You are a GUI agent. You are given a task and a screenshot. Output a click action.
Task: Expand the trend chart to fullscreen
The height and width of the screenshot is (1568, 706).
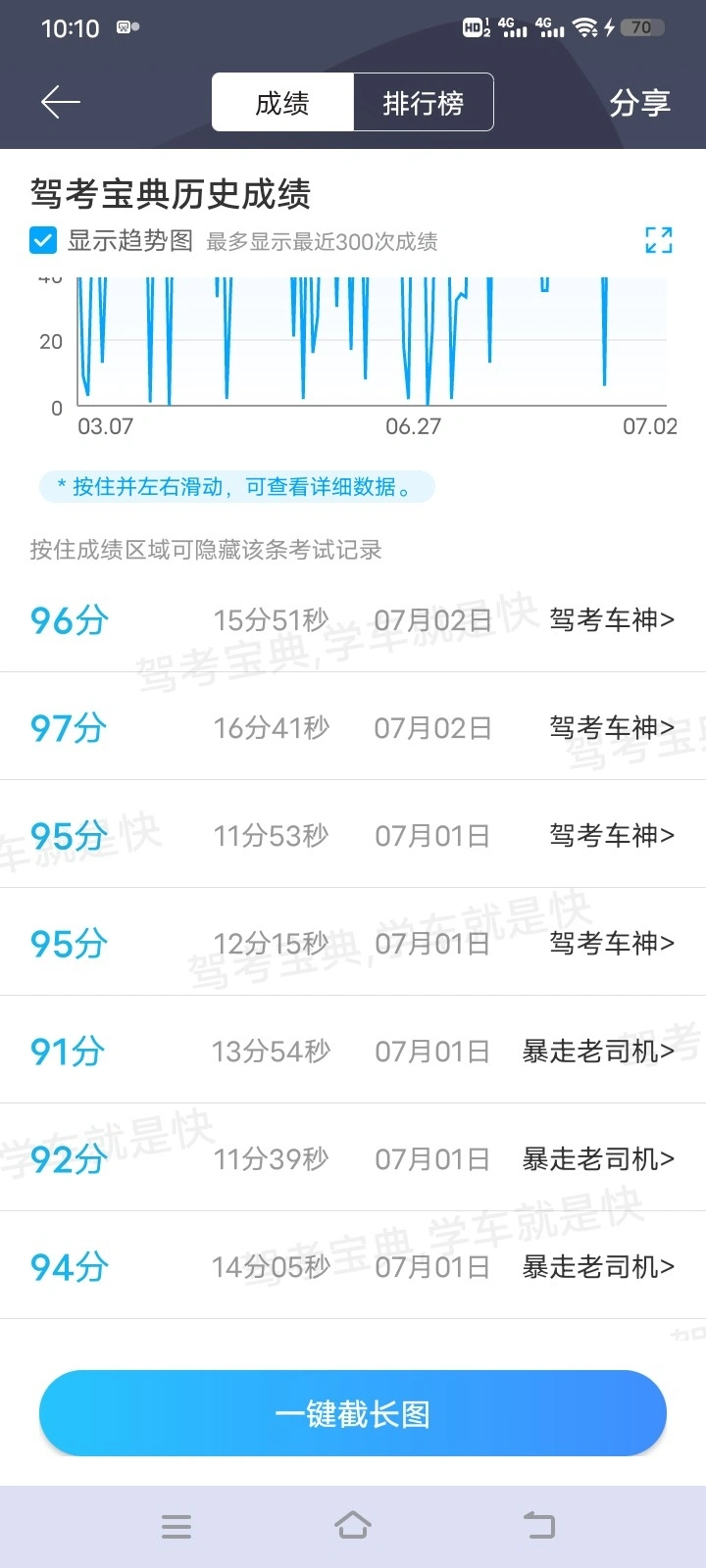pos(659,240)
